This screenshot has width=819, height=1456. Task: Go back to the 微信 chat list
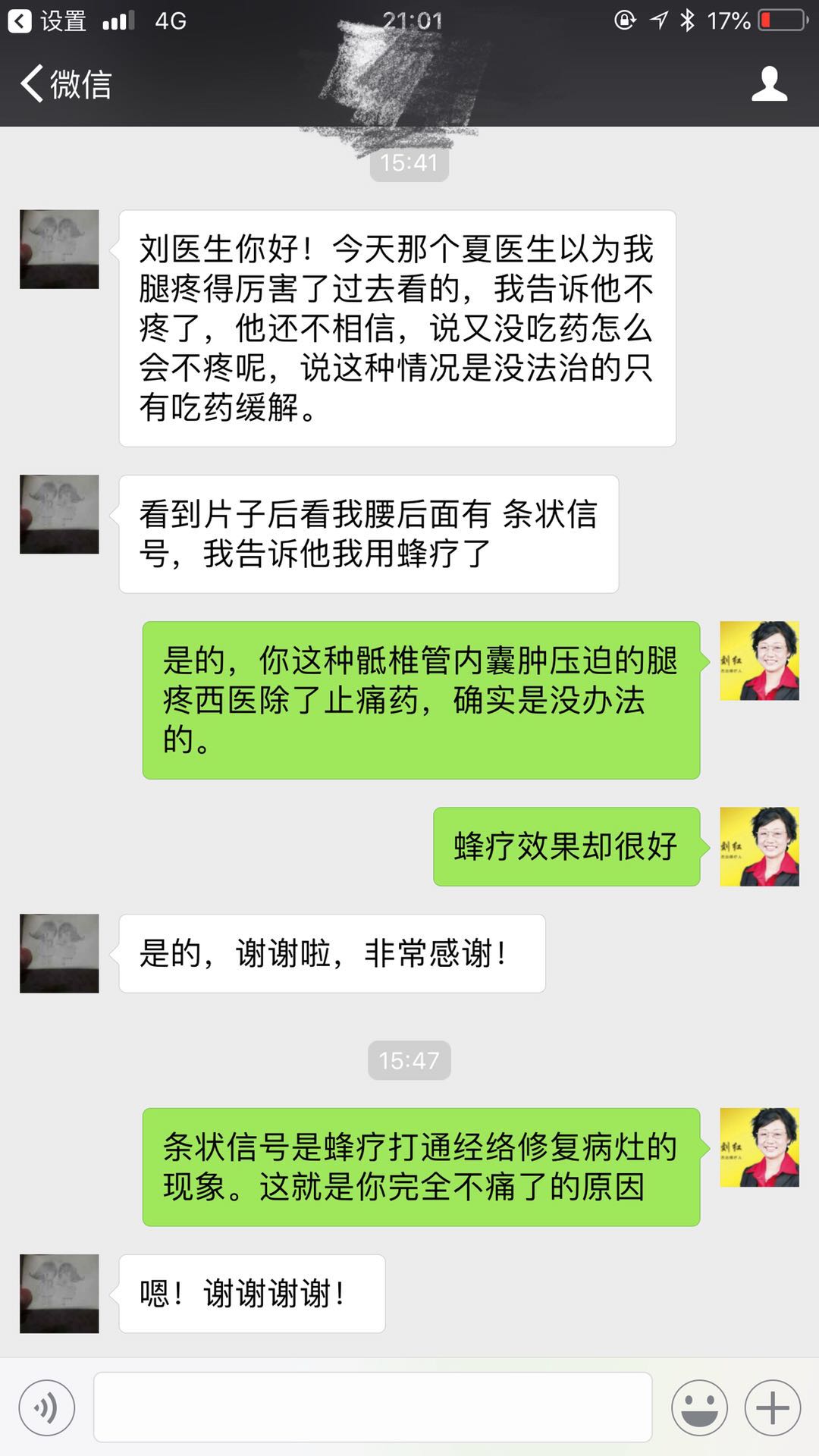tap(67, 83)
